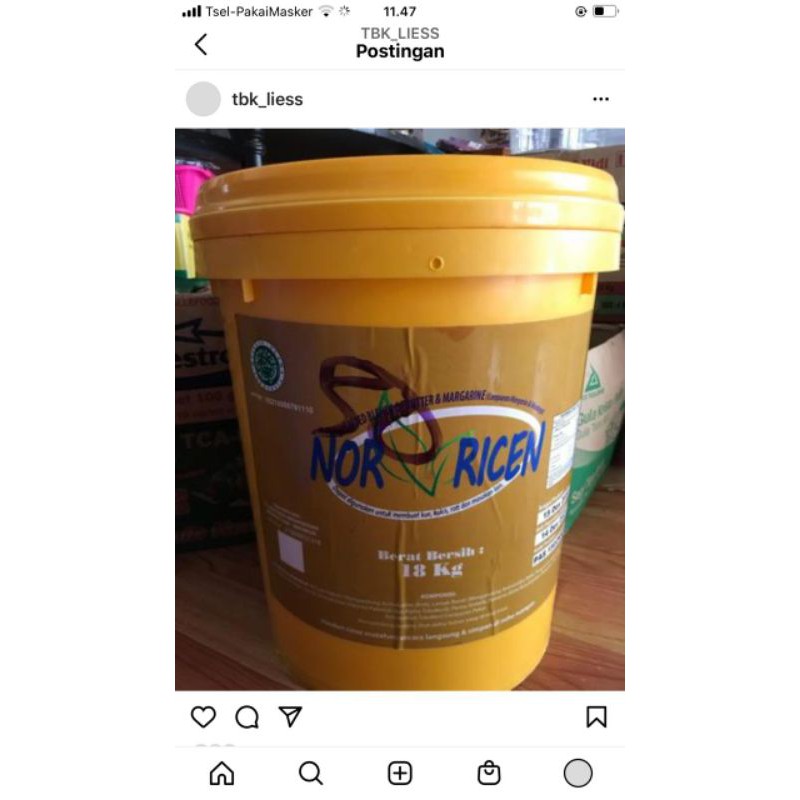Open the posted product photo

coord(400,410)
